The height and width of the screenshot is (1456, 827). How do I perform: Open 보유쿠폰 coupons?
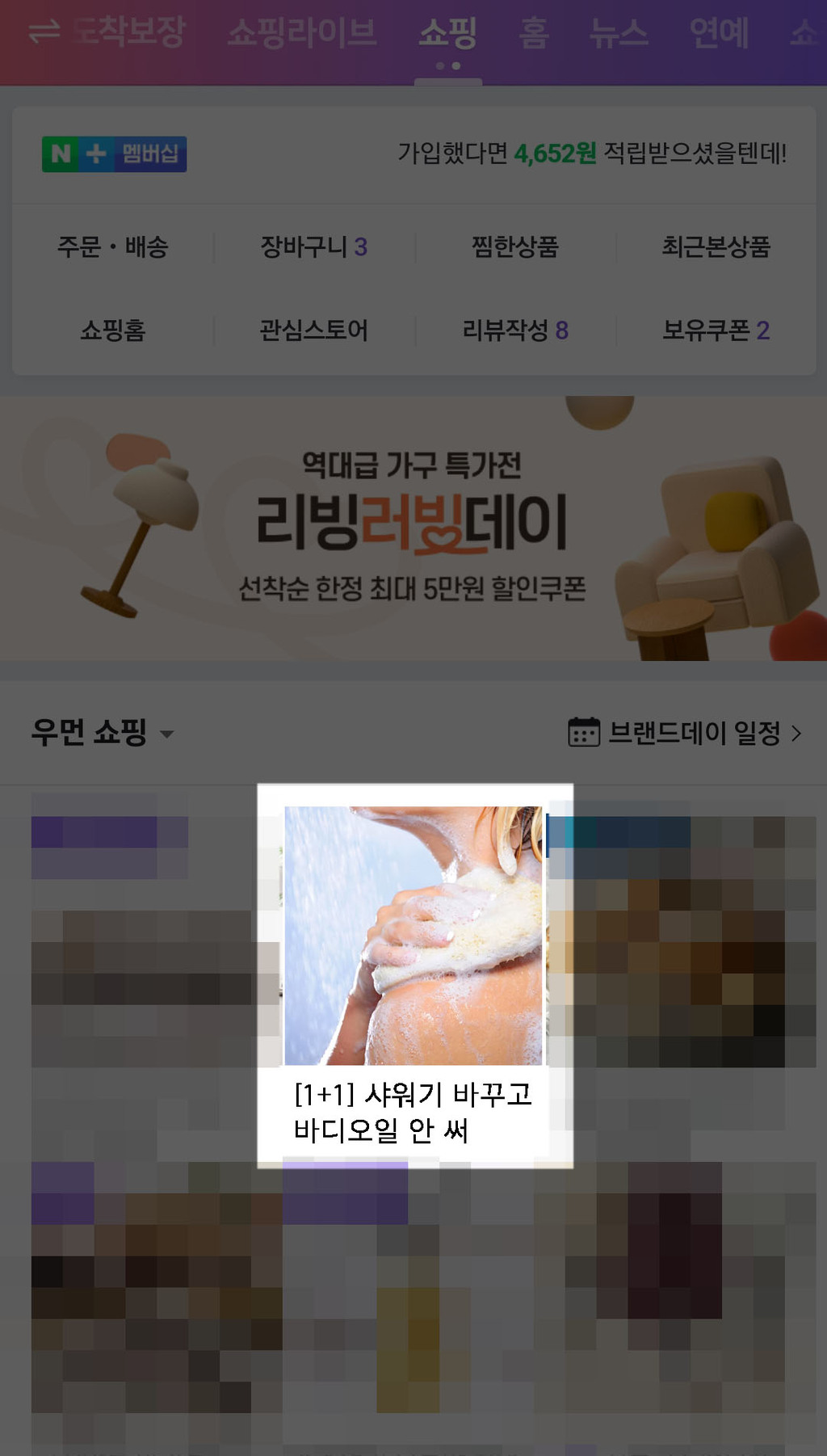[x=716, y=330]
